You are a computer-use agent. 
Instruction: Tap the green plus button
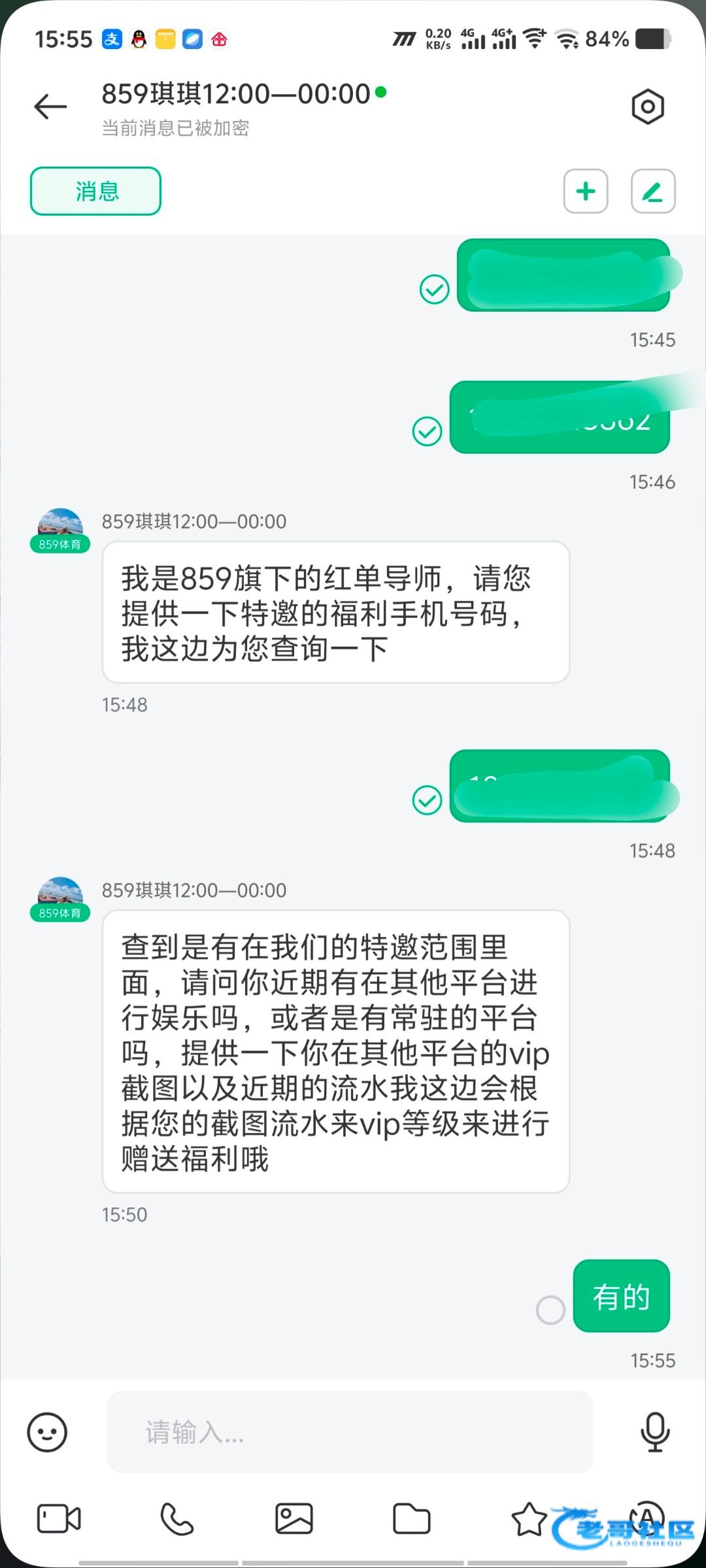[x=586, y=191]
